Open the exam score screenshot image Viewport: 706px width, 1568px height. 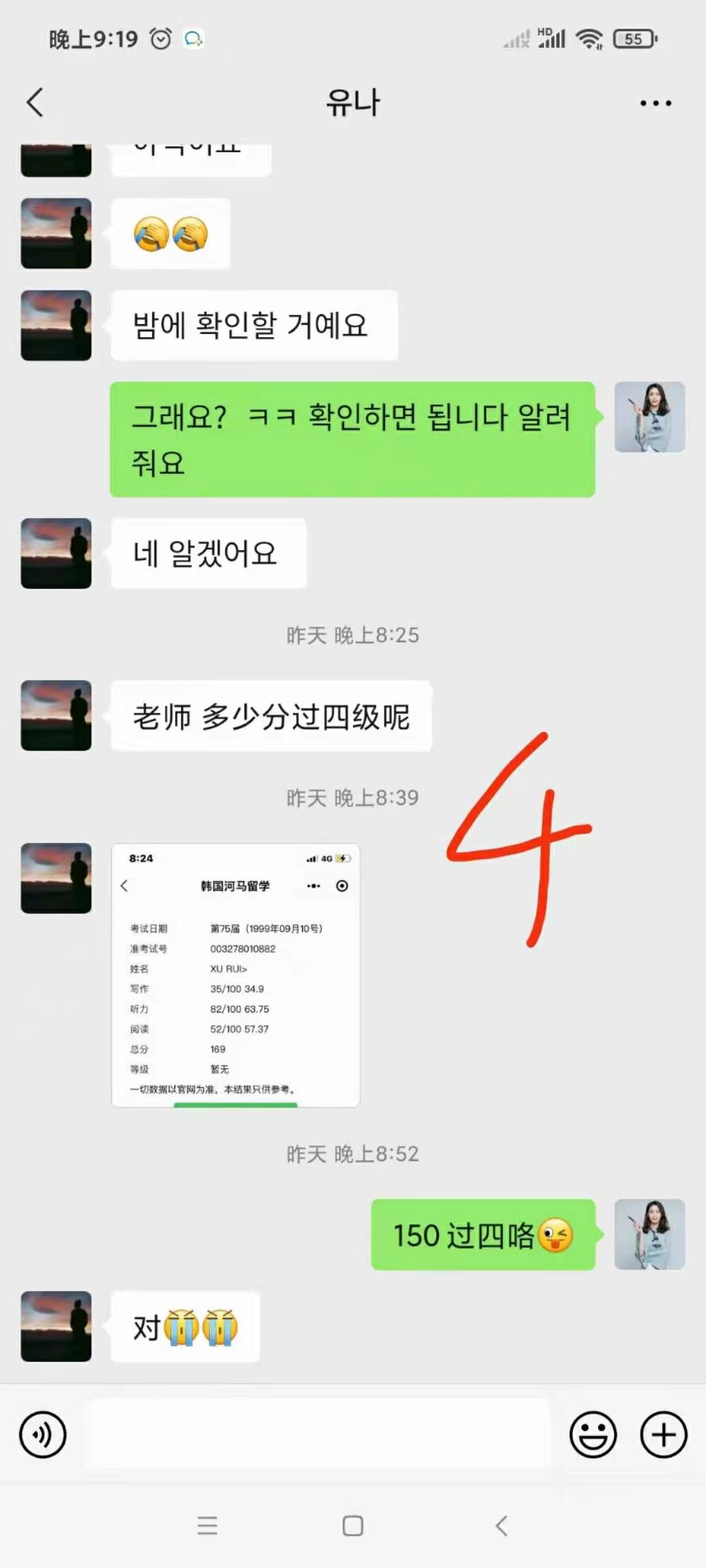(235, 975)
